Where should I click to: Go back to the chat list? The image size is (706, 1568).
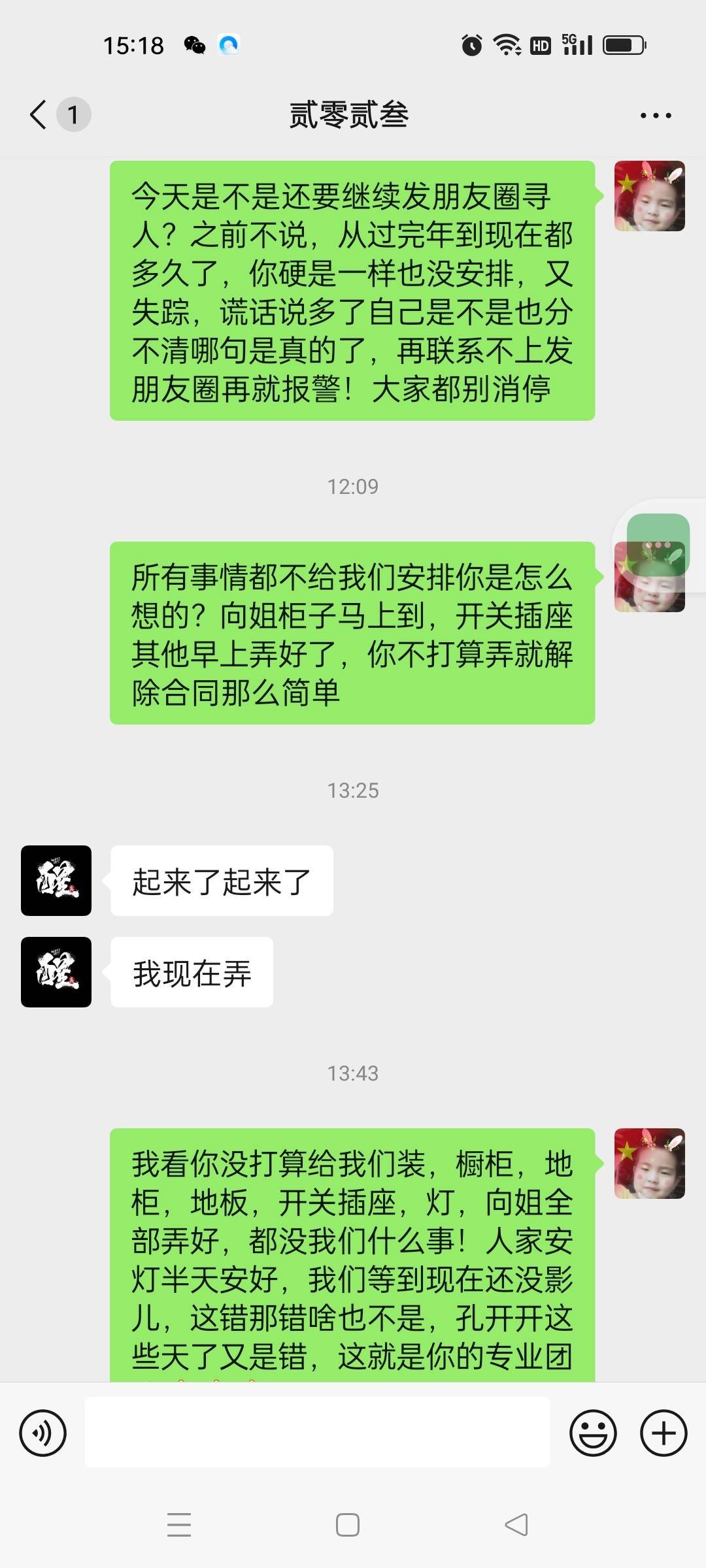click(39, 115)
